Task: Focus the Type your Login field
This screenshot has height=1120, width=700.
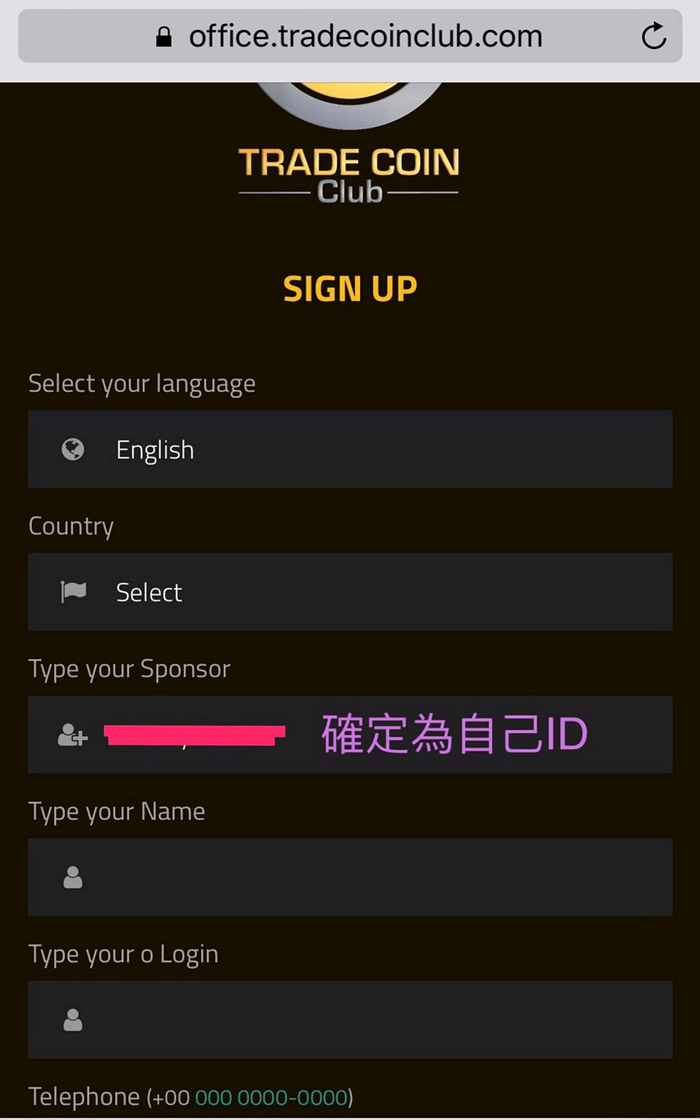Action: tap(350, 1020)
